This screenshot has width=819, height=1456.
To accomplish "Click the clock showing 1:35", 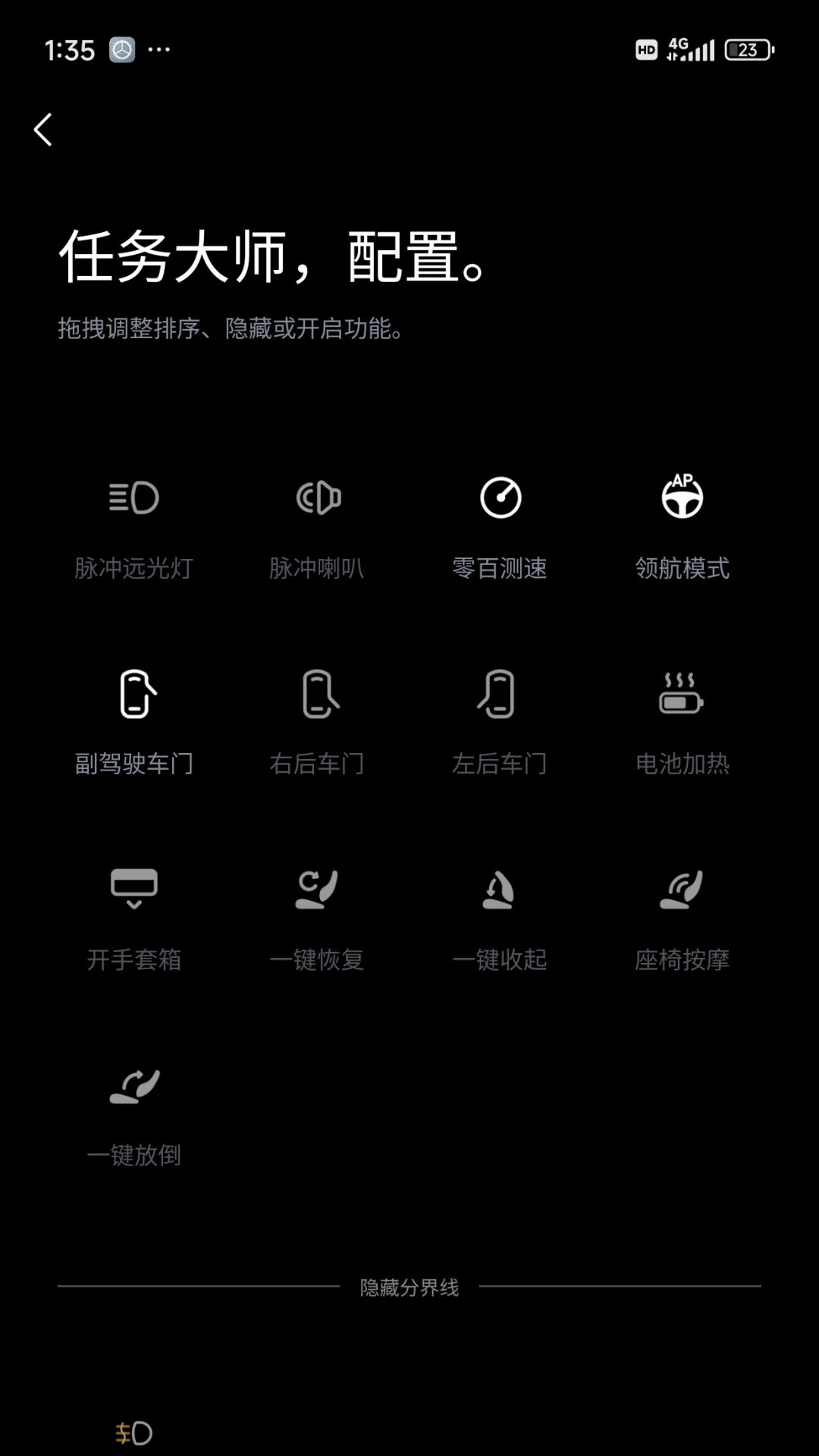I will pyautogui.click(x=70, y=50).
